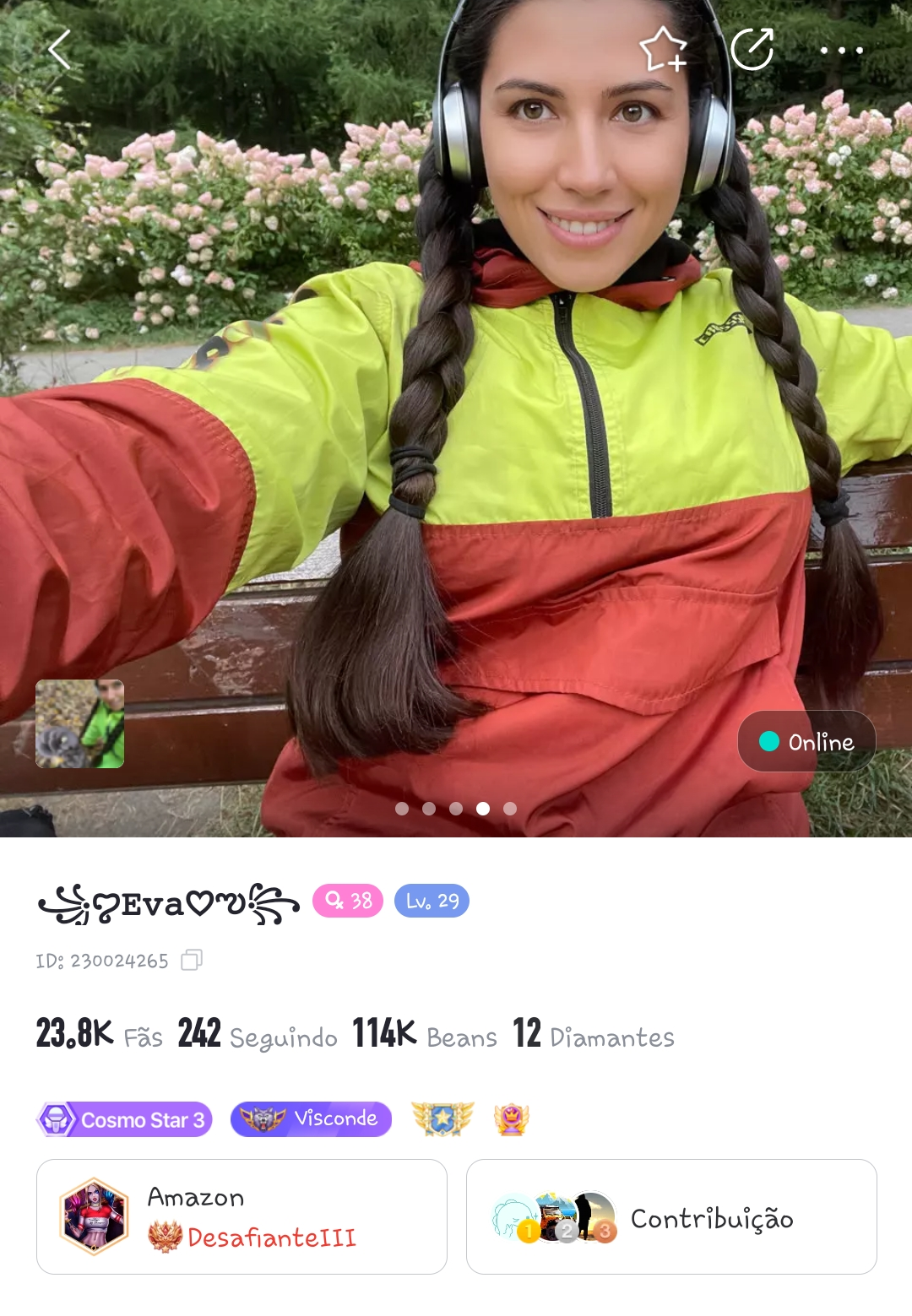912x1316 pixels.
Task: Go back using the top-left arrow
Action: (60, 50)
